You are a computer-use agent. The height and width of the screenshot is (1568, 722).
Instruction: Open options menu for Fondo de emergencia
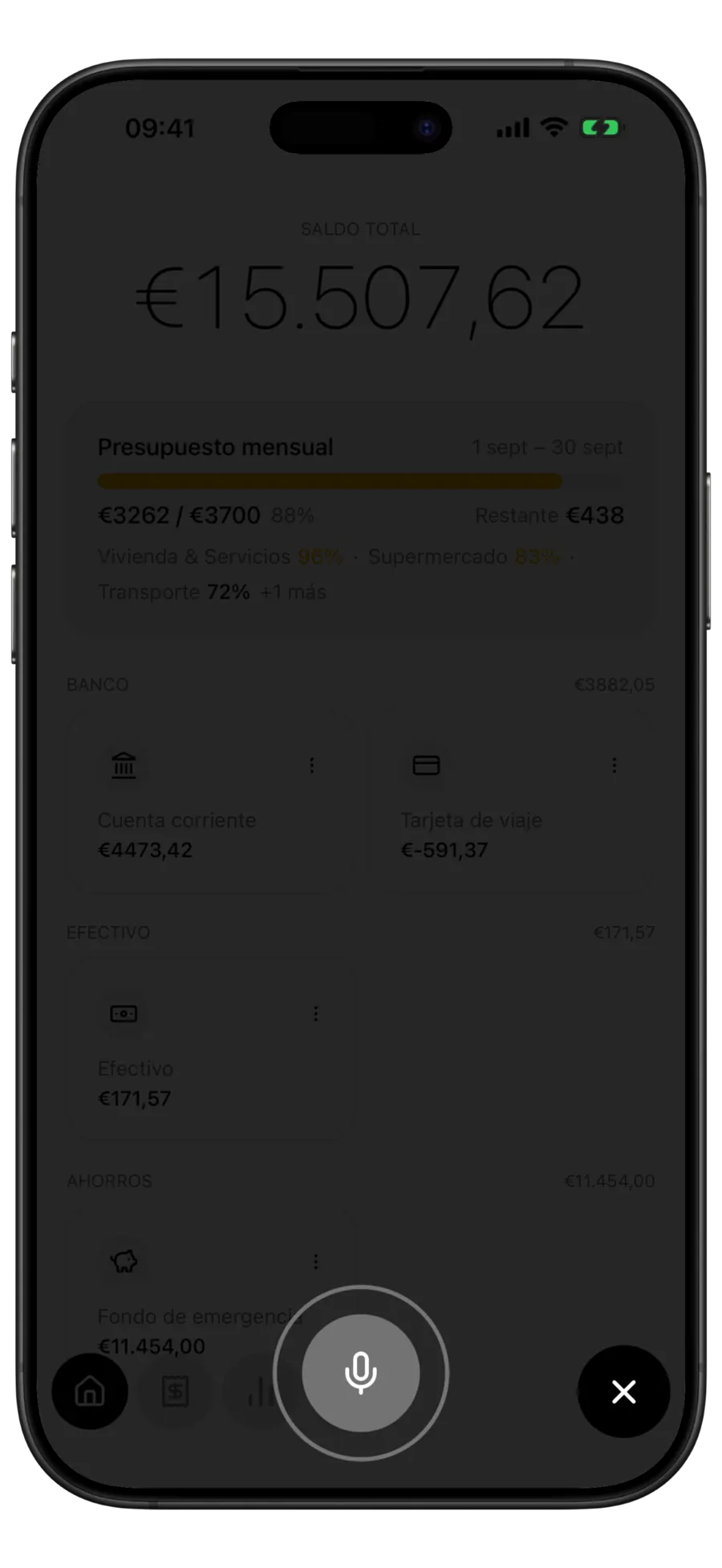(x=315, y=1262)
